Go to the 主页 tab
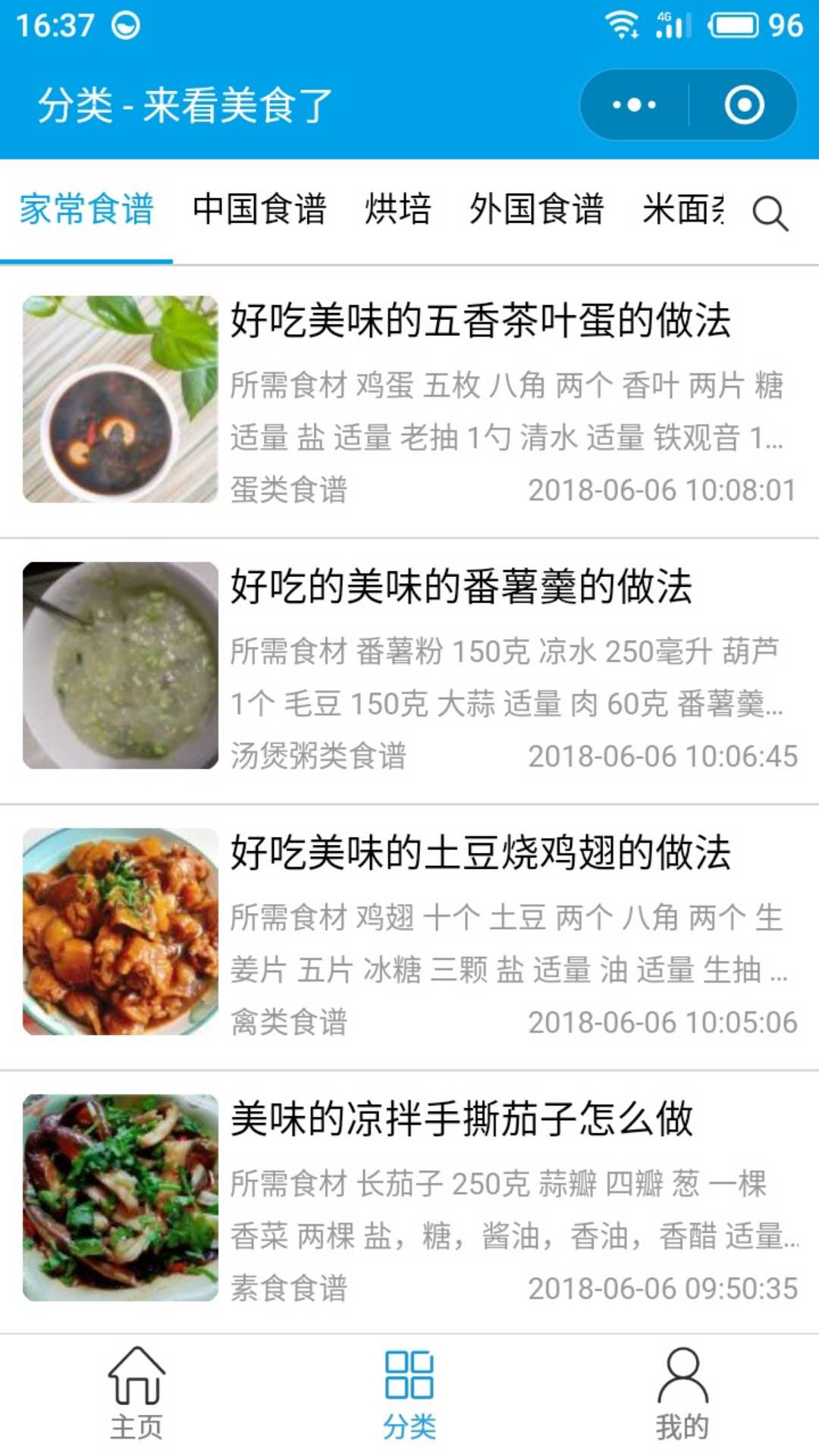Image resolution: width=819 pixels, height=1456 pixels. [x=136, y=1394]
